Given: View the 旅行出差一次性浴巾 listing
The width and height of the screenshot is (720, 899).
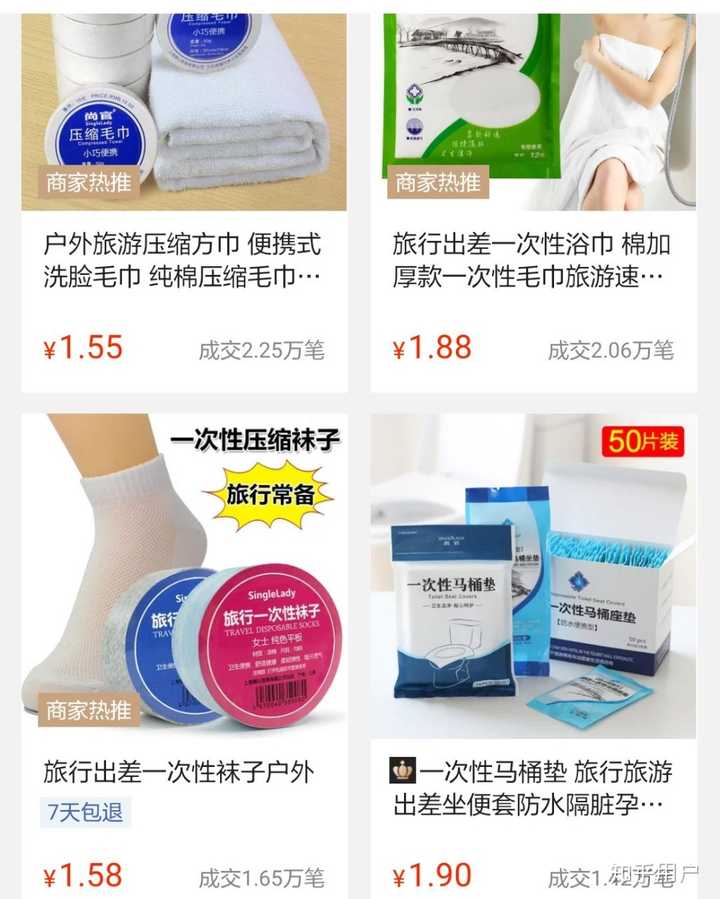Looking at the screenshot, I should tap(532, 260).
